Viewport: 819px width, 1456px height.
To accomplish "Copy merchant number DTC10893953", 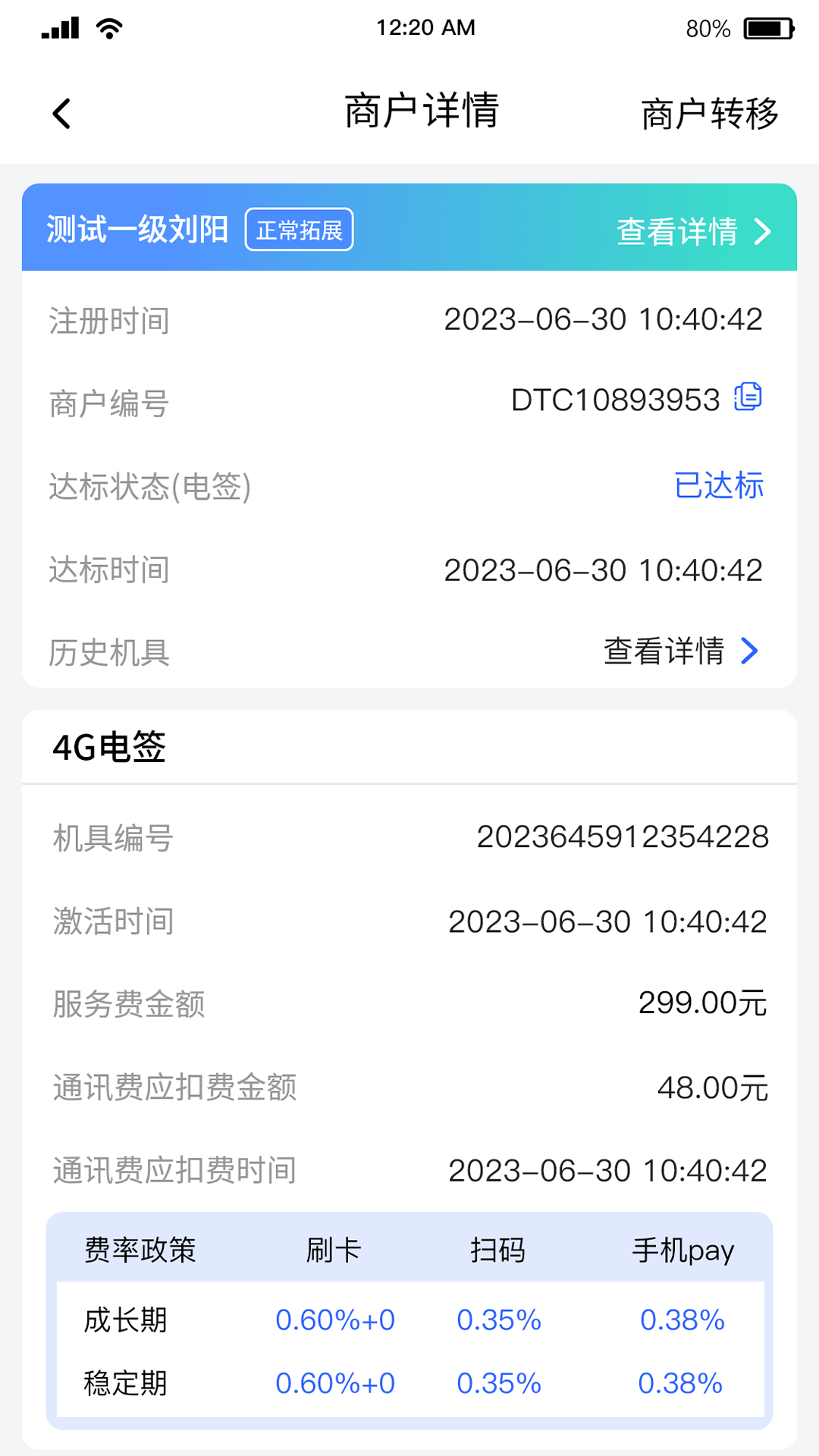I will (748, 397).
